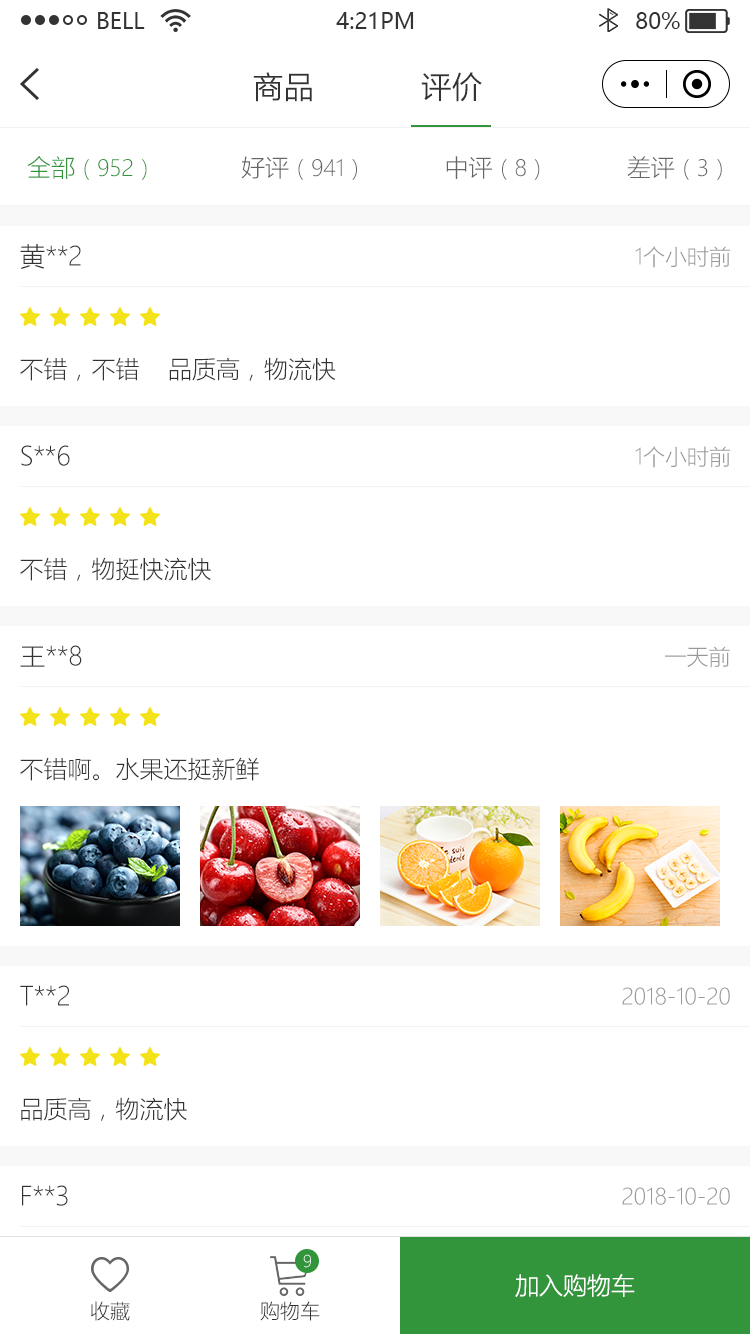
Task: Tap the 加入购物车 green button
Action: (x=574, y=1285)
